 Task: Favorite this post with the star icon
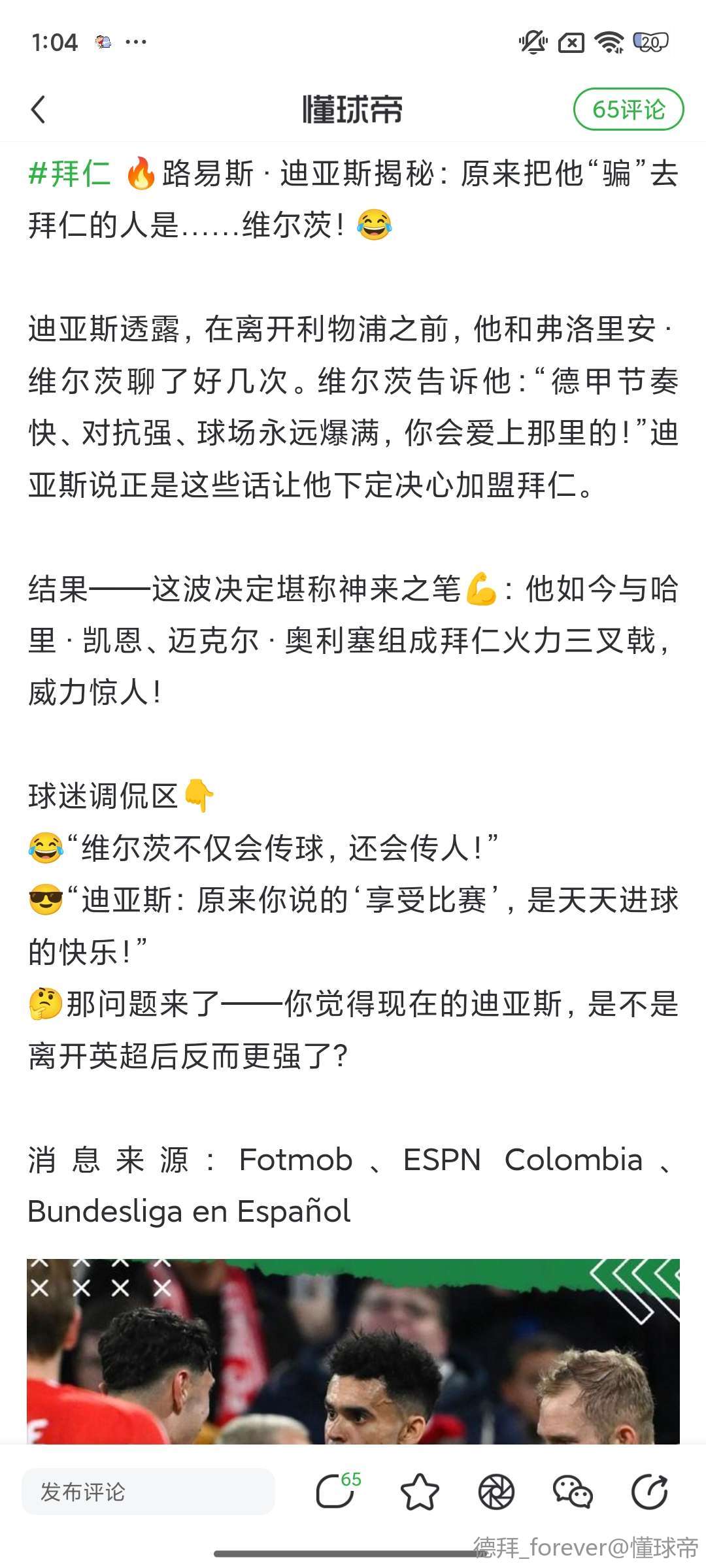tap(419, 1492)
